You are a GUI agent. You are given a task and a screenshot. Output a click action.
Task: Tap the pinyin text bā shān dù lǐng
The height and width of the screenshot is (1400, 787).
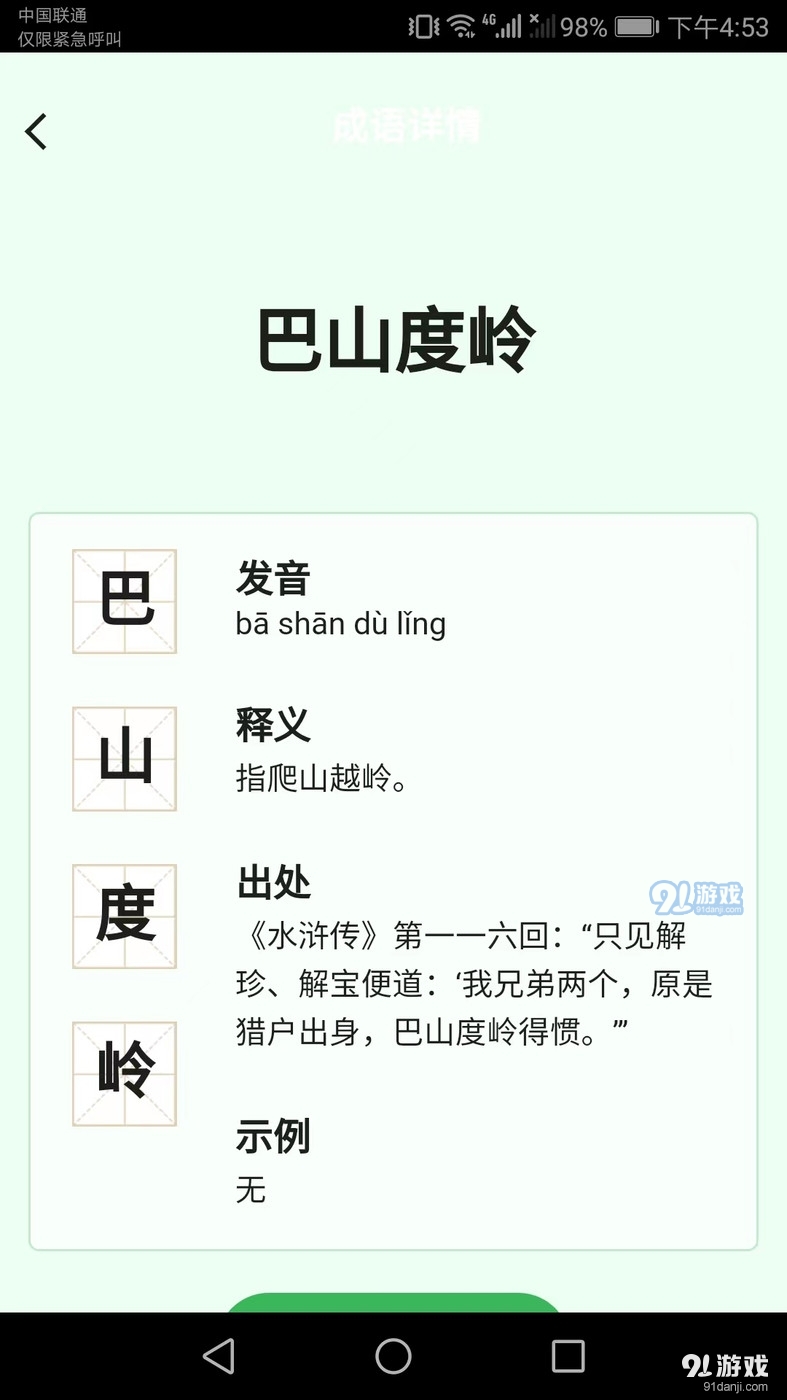[x=340, y=623]
